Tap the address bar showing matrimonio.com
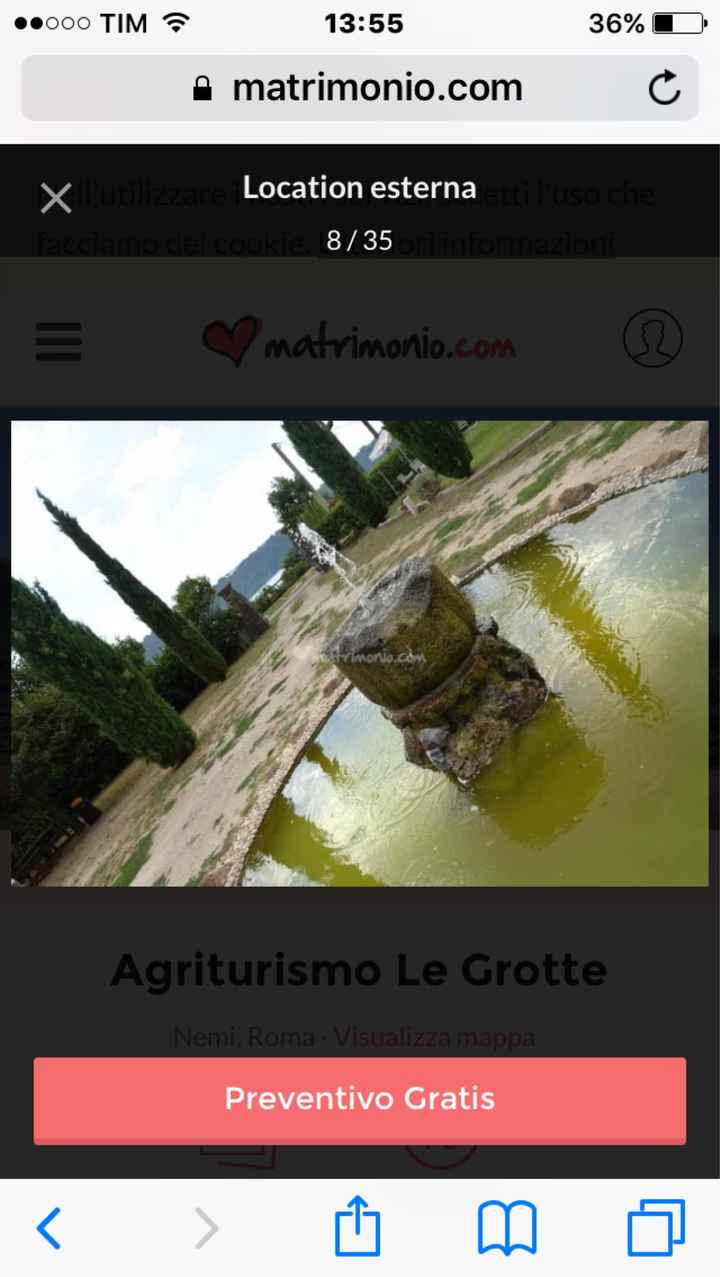 [x=377, y=87]
